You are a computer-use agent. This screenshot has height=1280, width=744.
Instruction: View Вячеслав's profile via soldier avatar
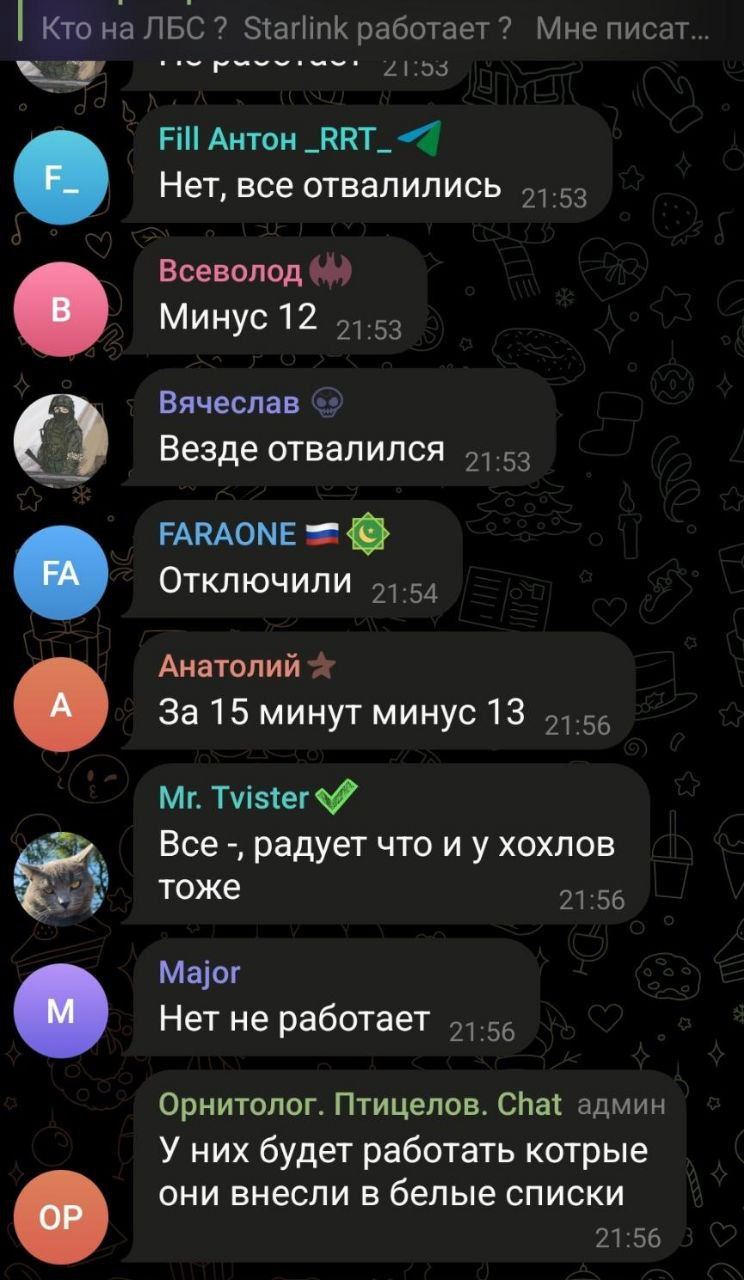click(x=61, y=441)
